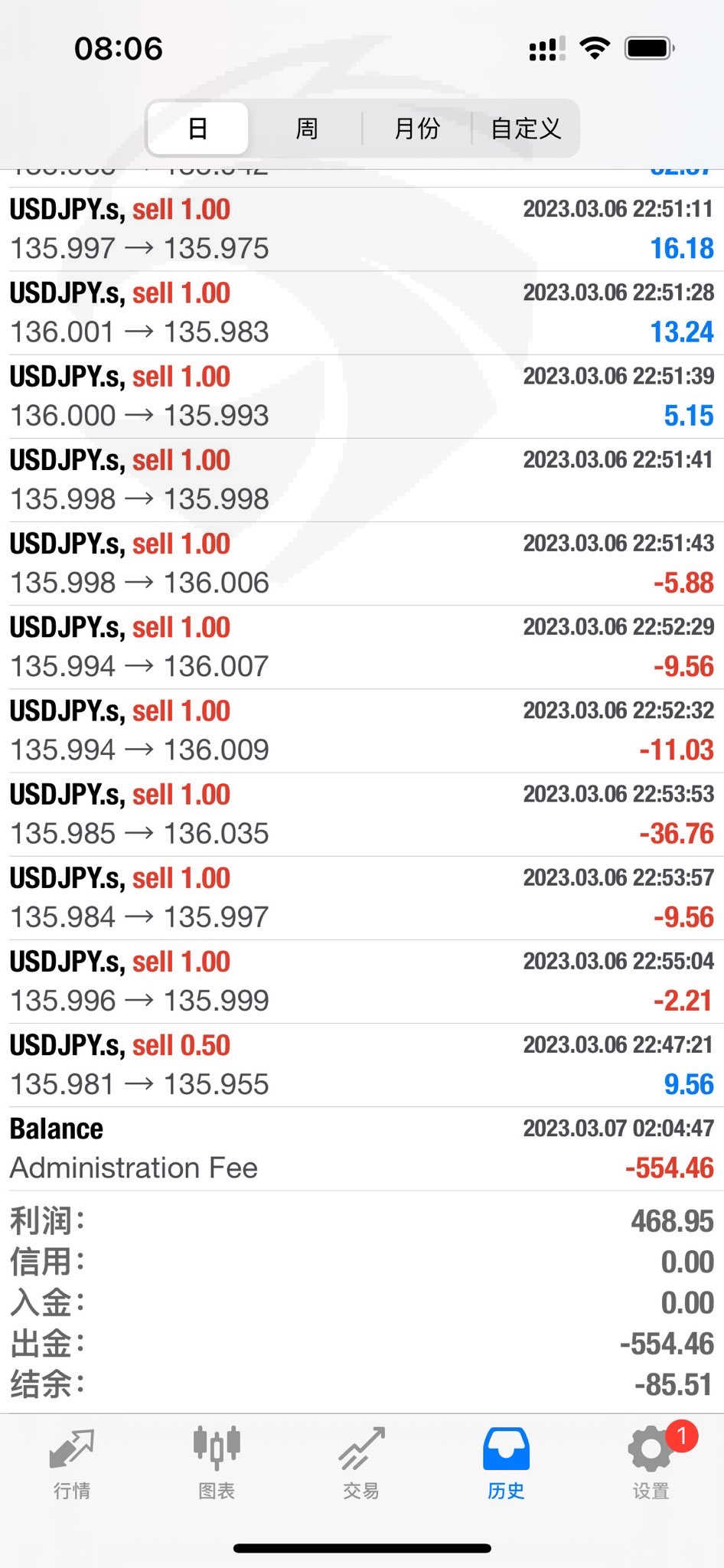
Task: Open the sell 0.50 USDJPY trade
Action: click(x=361, y=1064)
